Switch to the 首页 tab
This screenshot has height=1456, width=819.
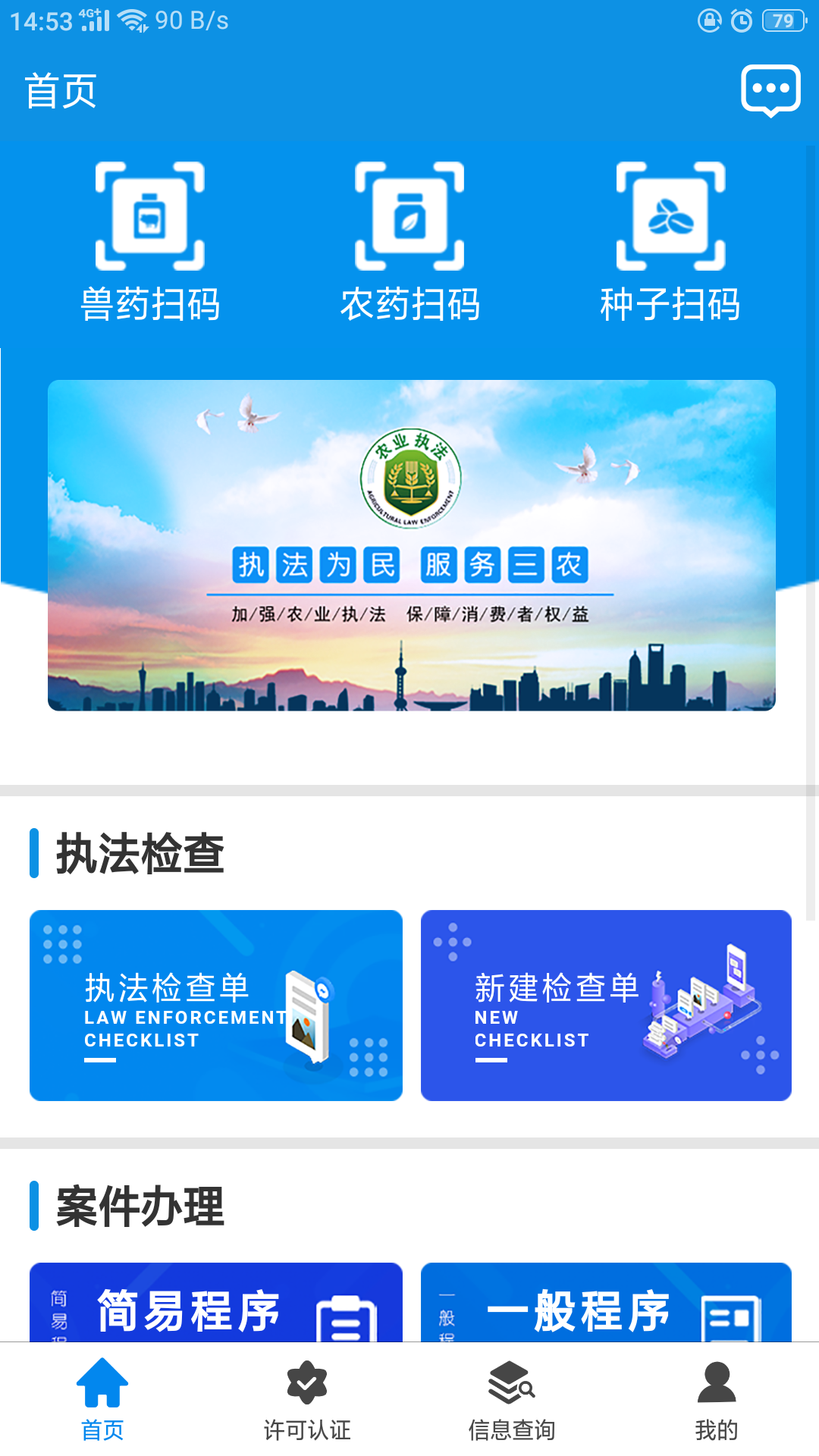click(x=102, y=1399)
